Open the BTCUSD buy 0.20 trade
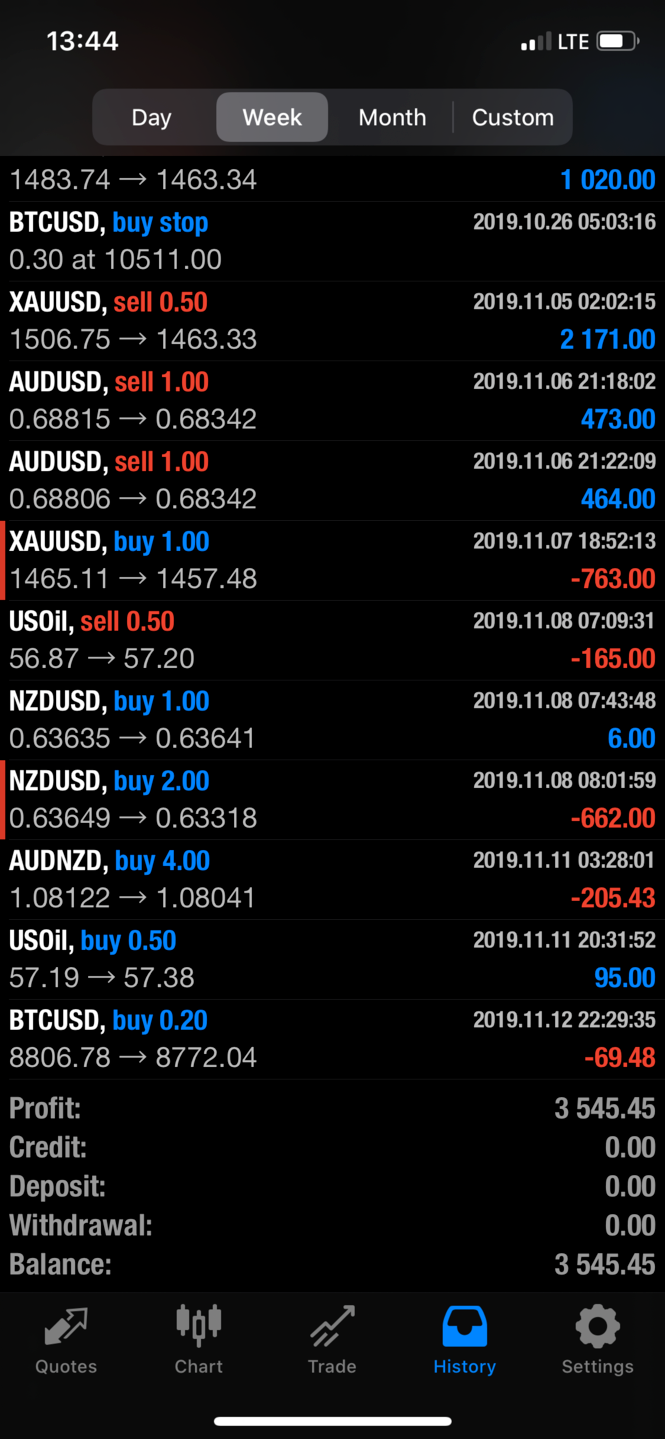Screen dimensions: 665x1439 [332, 1039]
